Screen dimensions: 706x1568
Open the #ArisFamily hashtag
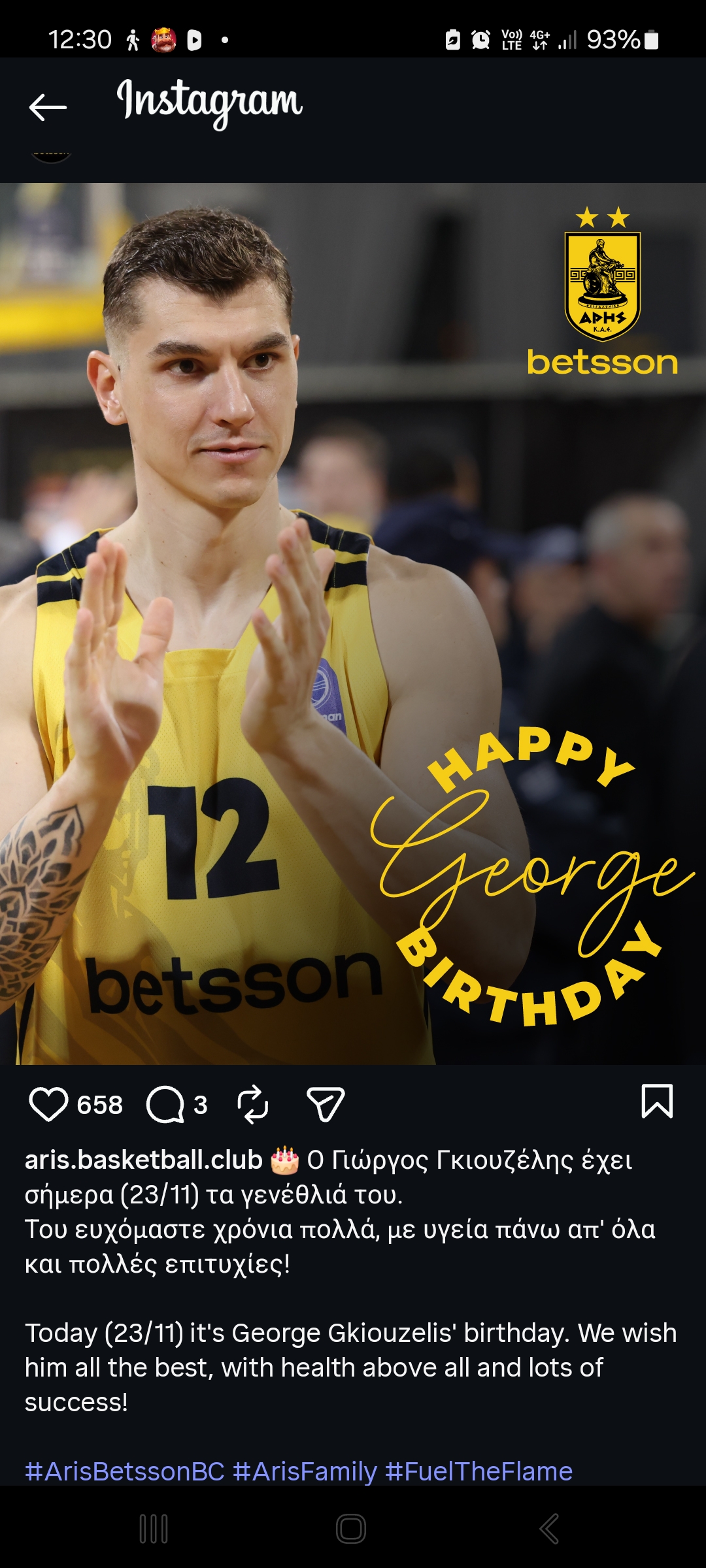tap(305, 1471)
